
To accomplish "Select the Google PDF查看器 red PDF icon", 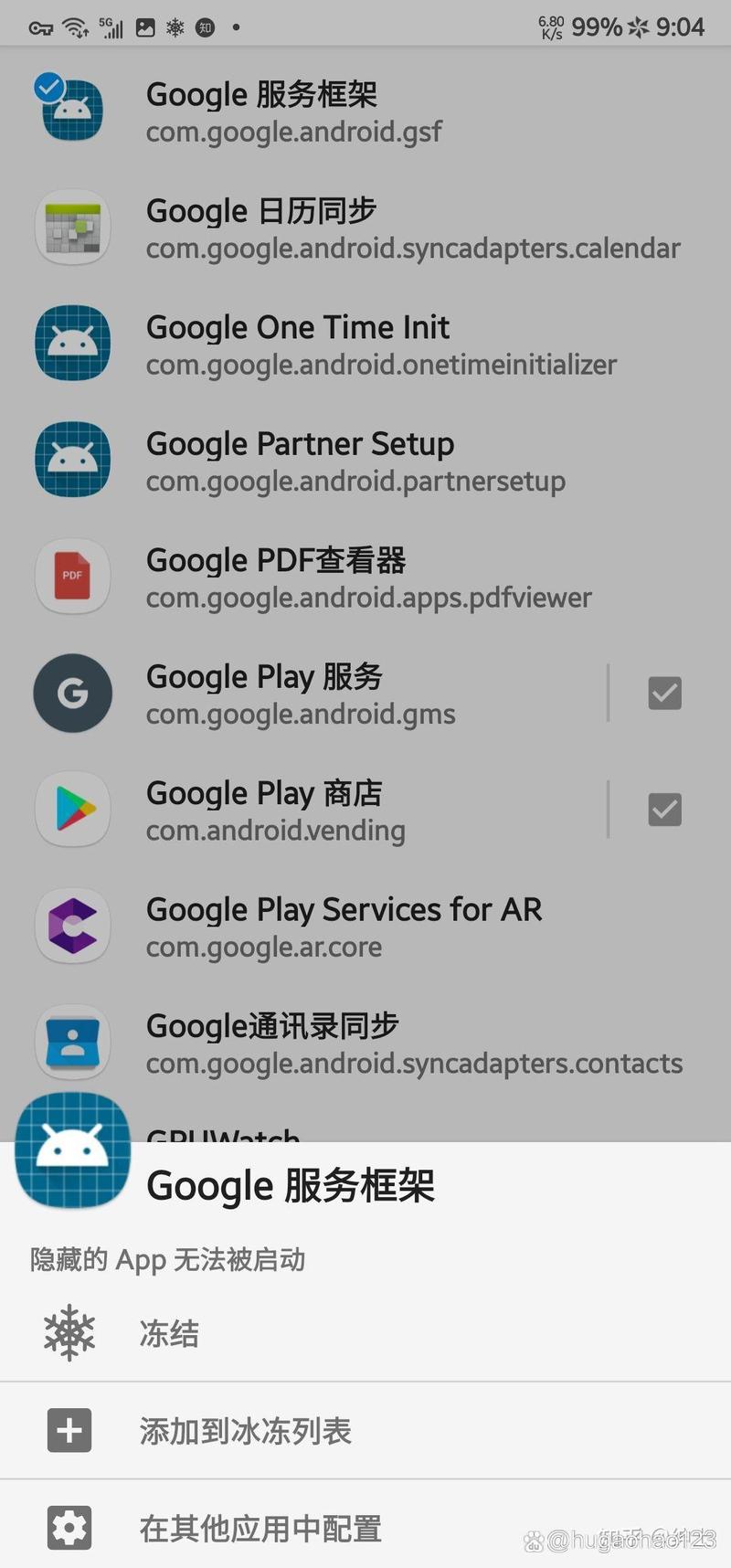I will pos(72,577).
